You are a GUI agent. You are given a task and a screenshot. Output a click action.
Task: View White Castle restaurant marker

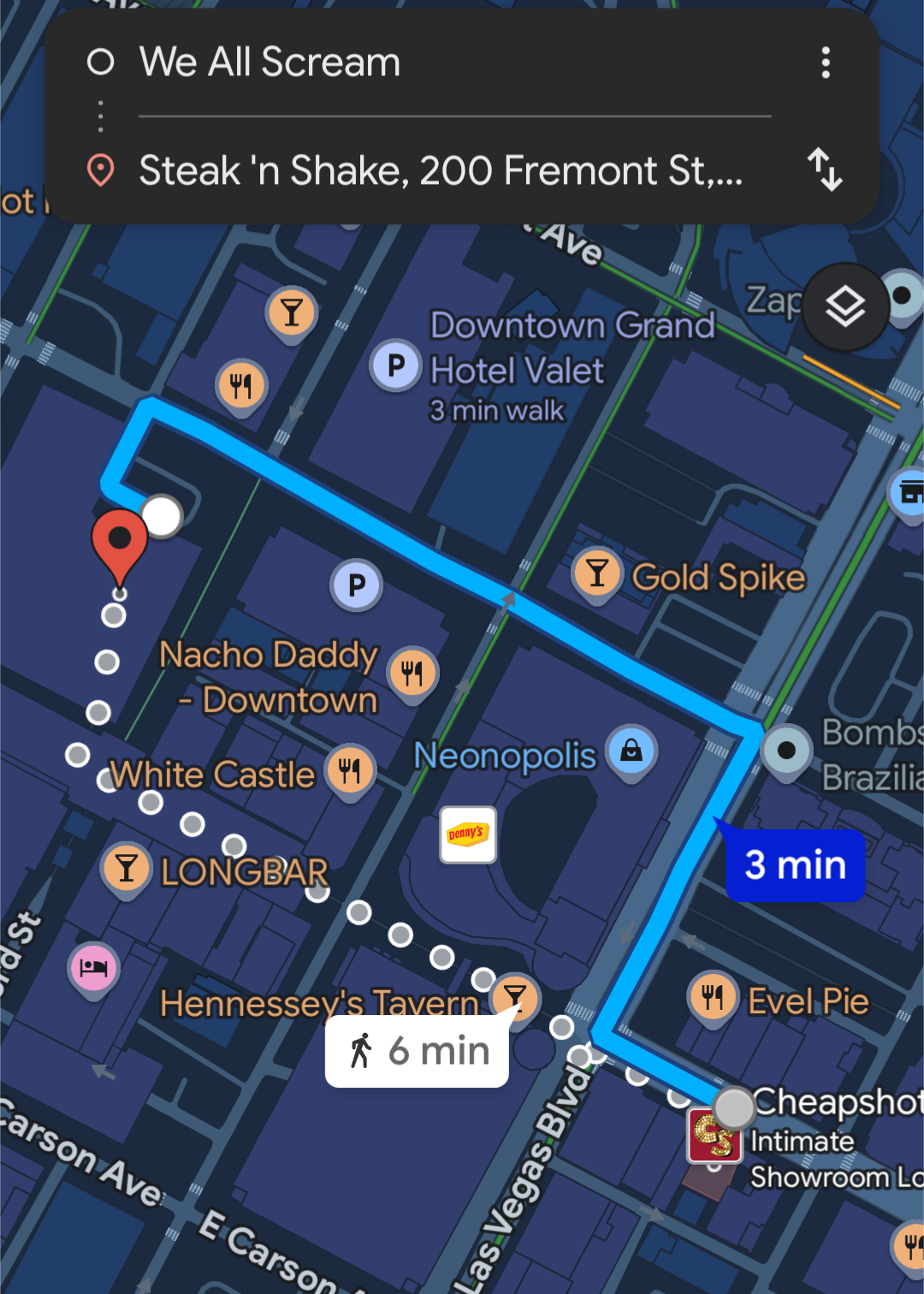pos(350,769)
